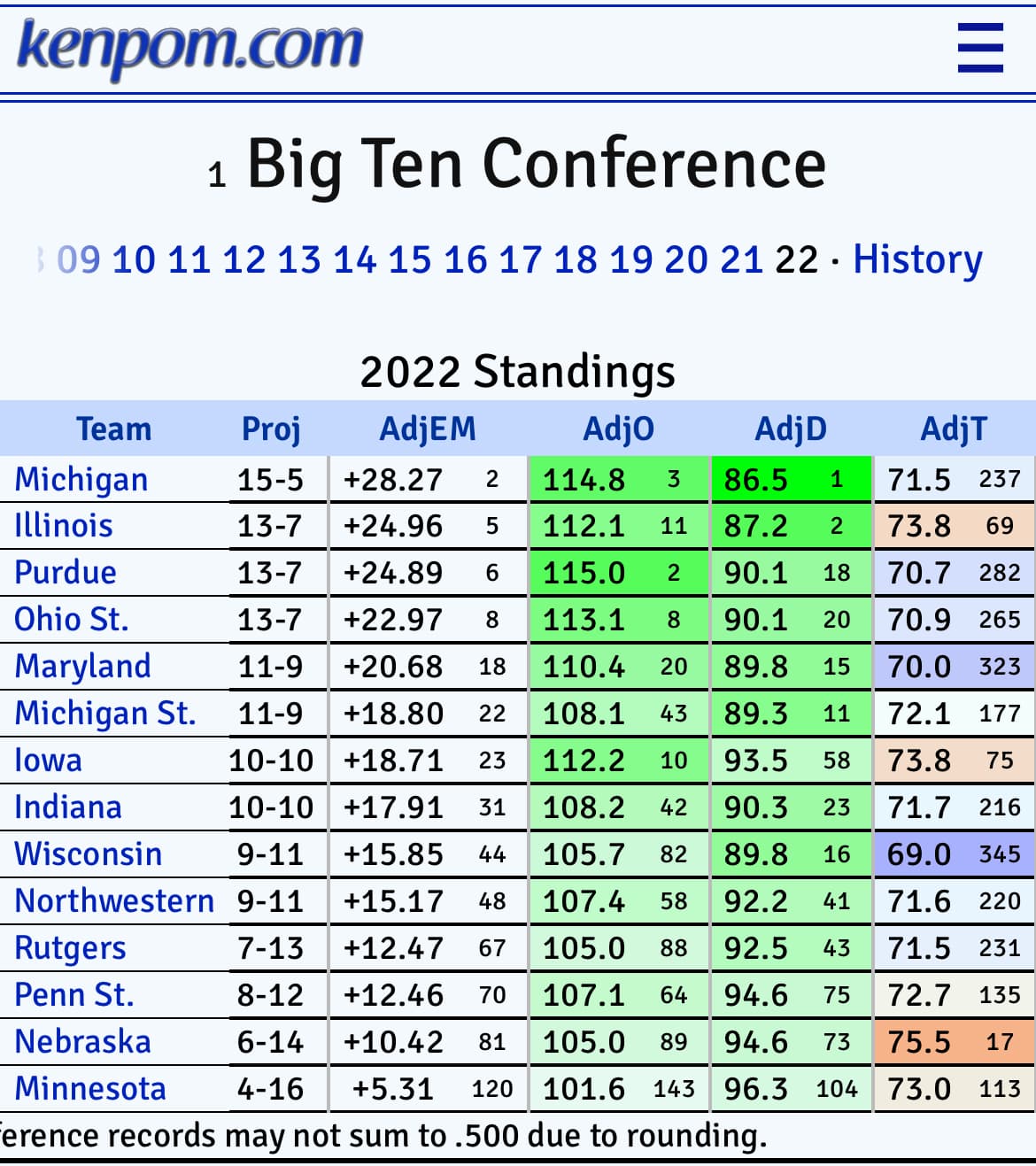Viewport: 1036px width, 1166px height.
Task: Sort standings by AdjEM column
Action: 428,429
